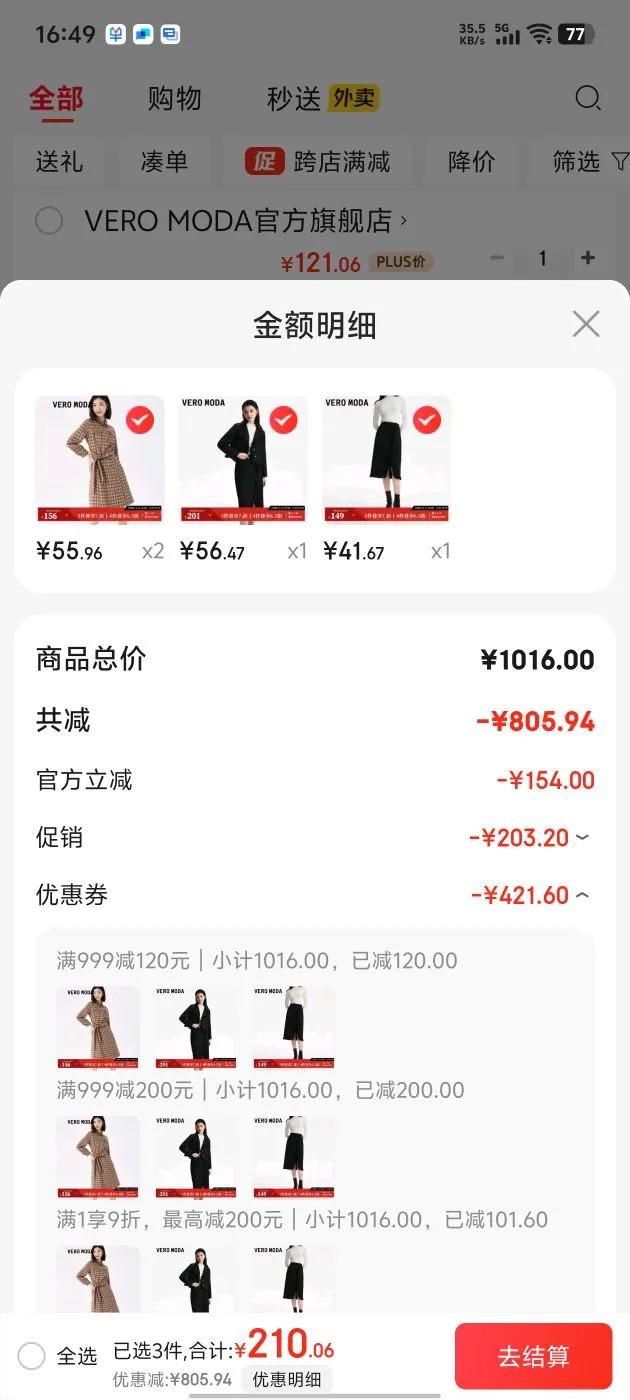
Task: Uncheck the black blazer priced ¥56.47
Action: (x=284, y=420)
